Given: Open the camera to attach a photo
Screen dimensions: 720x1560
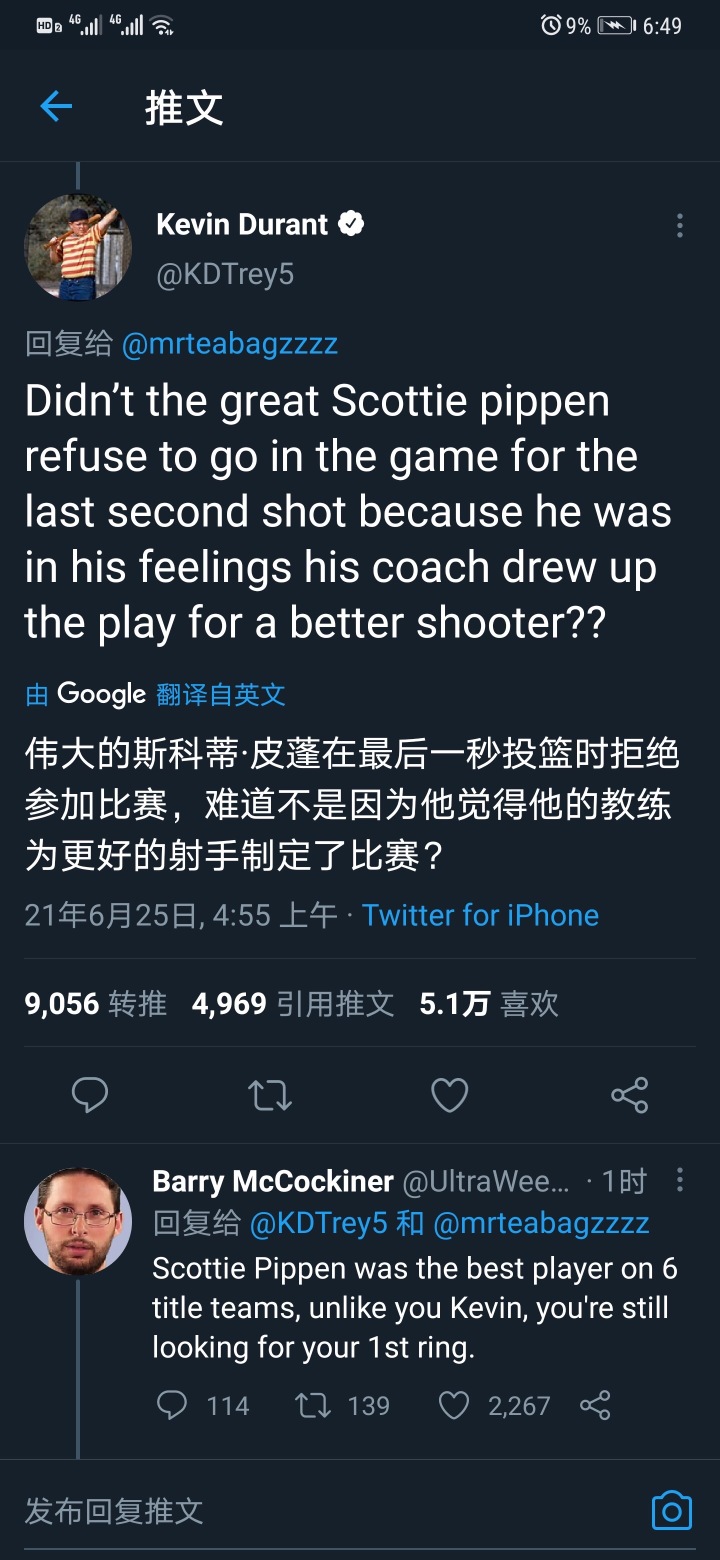Looking at the screenshot, I should tap(671, 1510).
